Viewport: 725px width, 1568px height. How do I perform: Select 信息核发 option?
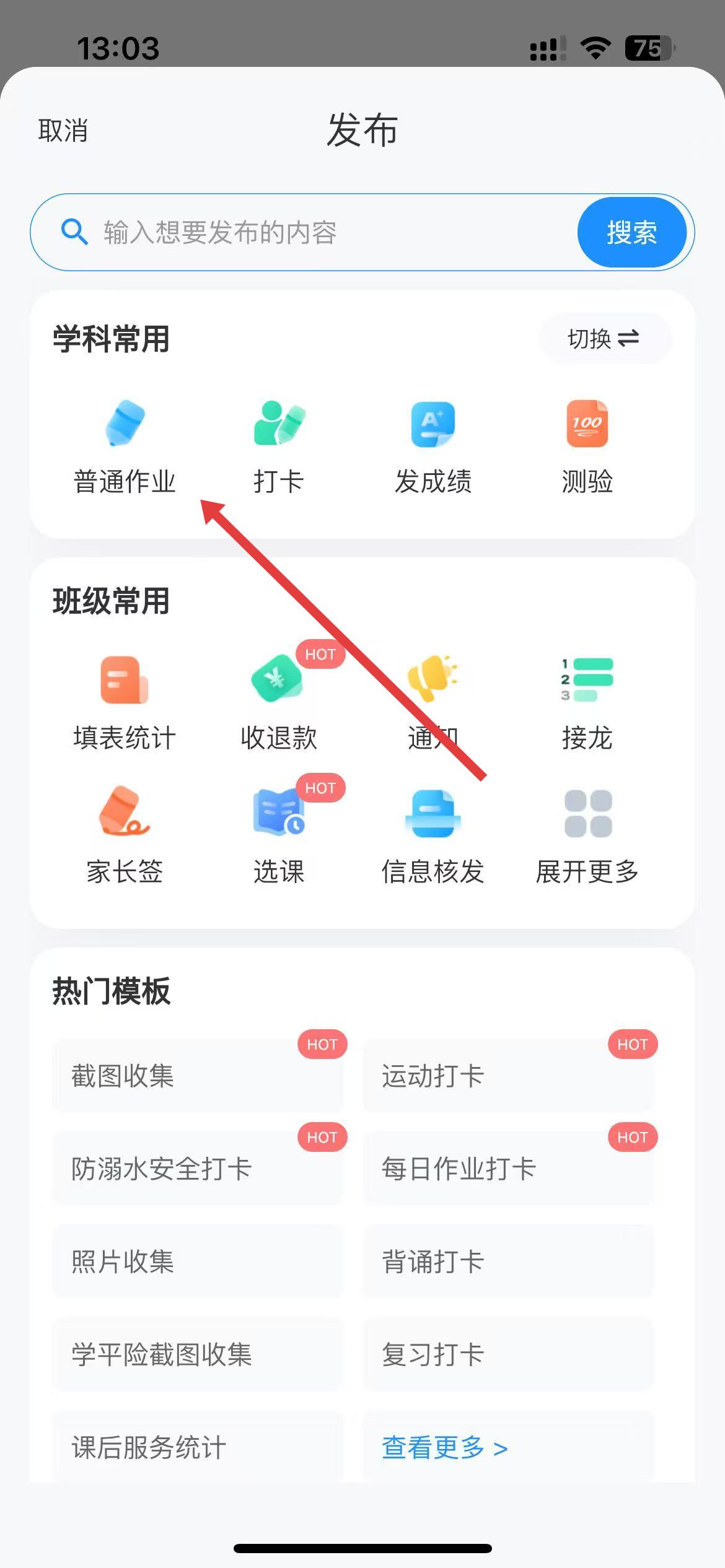(433, 836)
